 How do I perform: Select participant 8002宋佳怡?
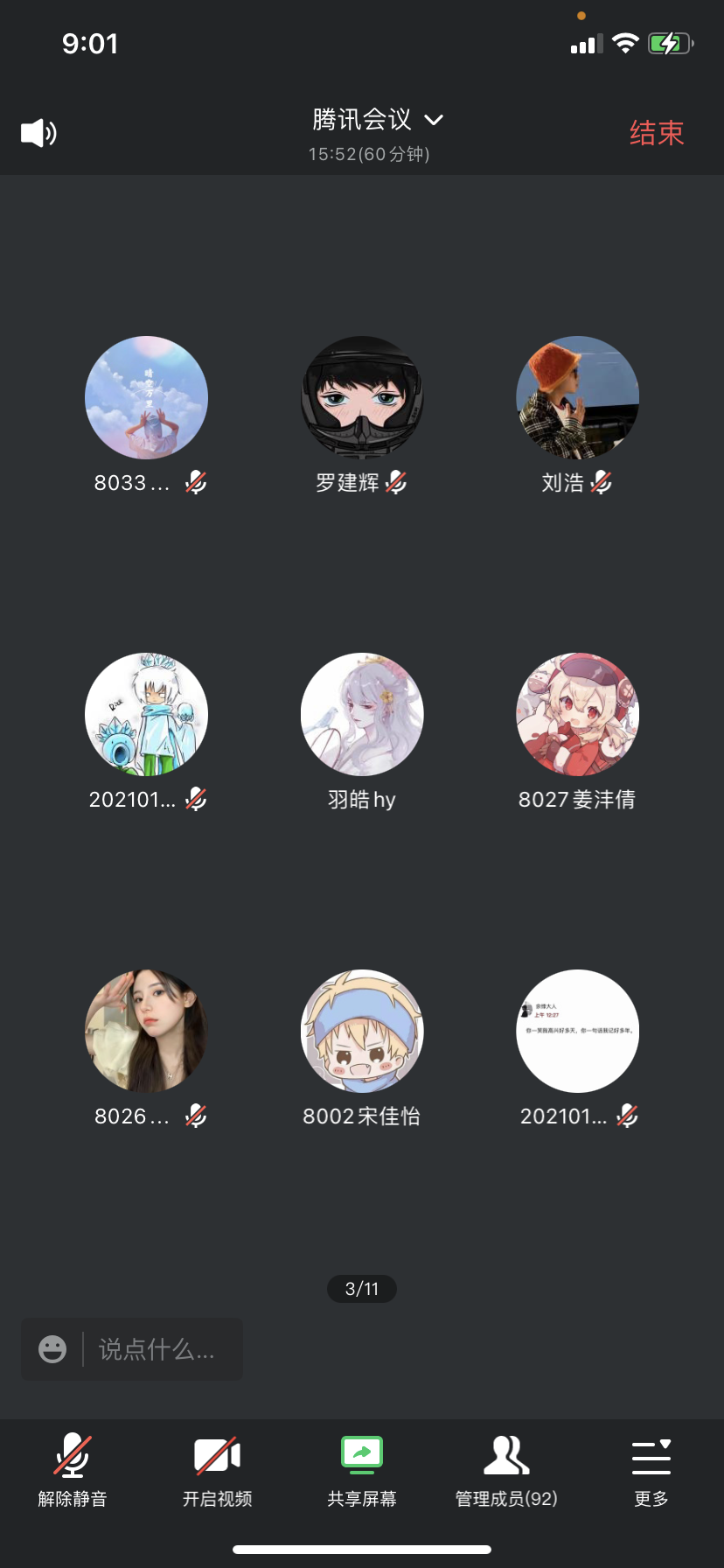(362, 1032)
